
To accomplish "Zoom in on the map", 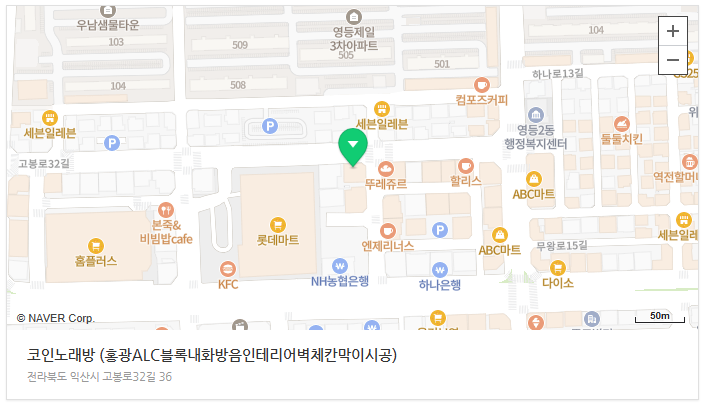I will (x=673, y=31).
